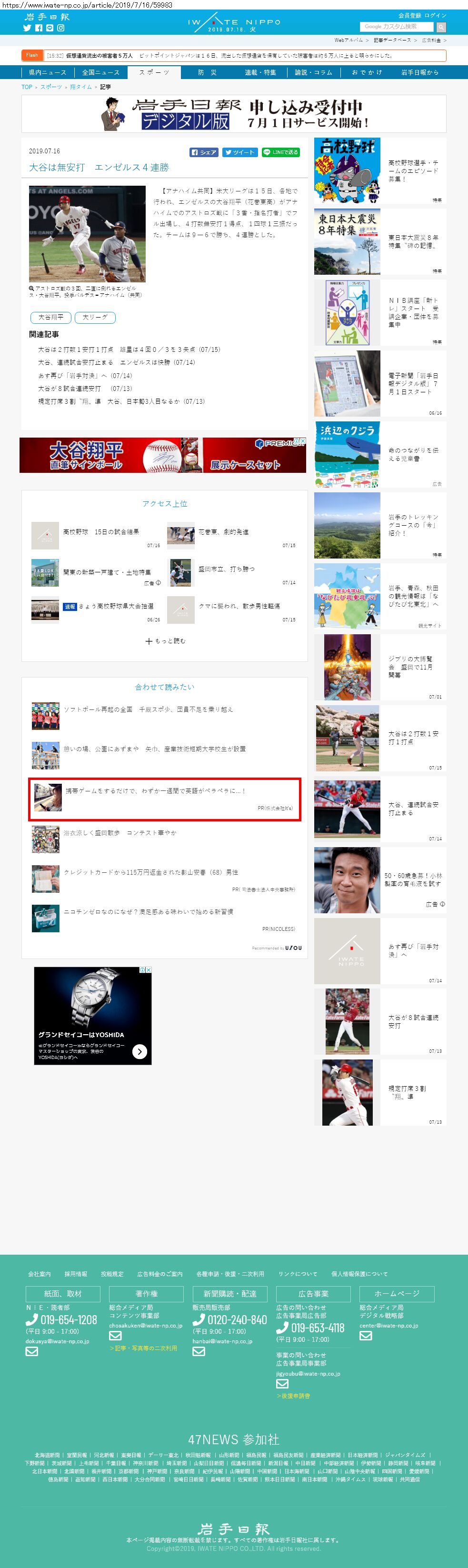Viewport: 468px width, 1568px height.
Task: Switch to the 全国ニュース tab
Action: pos(101,72)
